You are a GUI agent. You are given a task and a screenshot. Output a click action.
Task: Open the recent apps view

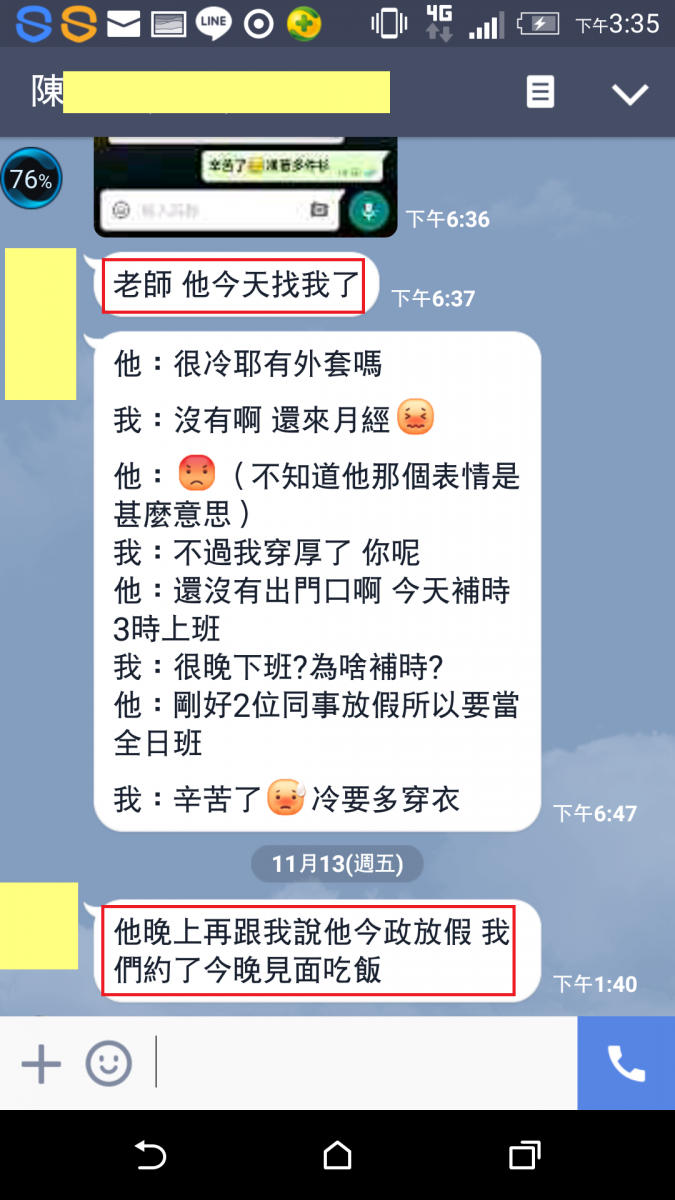pyautogui.click(x=524, y=1156)
